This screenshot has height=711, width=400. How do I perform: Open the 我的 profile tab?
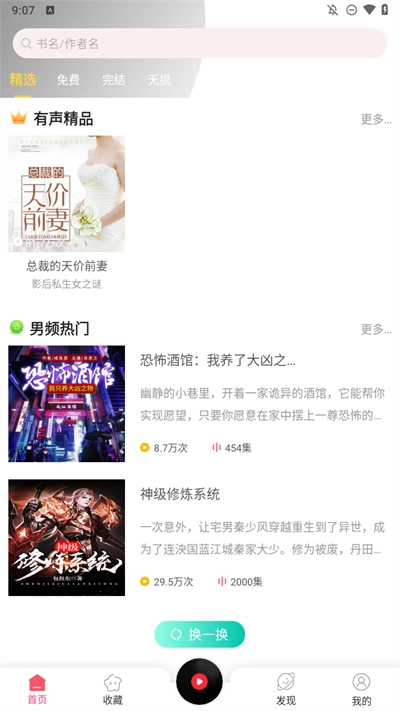361,689
